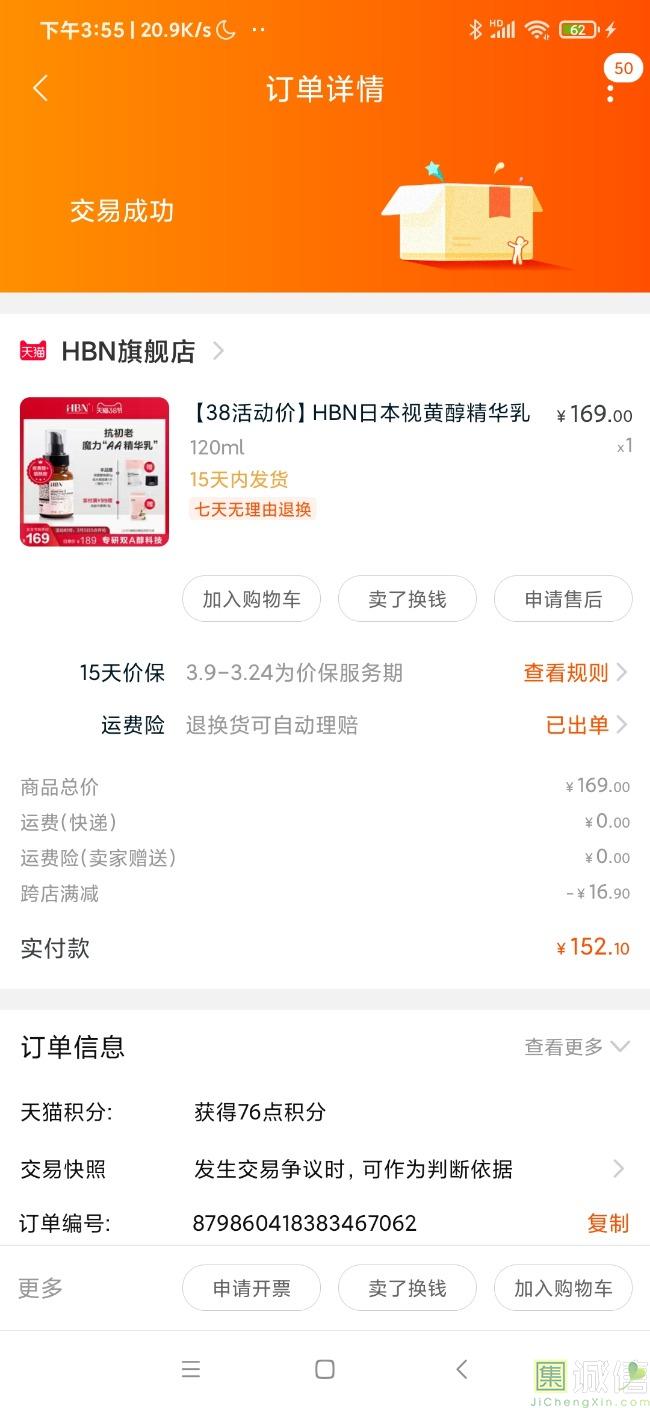The width and height of the screenshot is (650, 1408).
Task: Open the 运费险 已出单 details
Action: pyautogui.click(x=585, y=725)
